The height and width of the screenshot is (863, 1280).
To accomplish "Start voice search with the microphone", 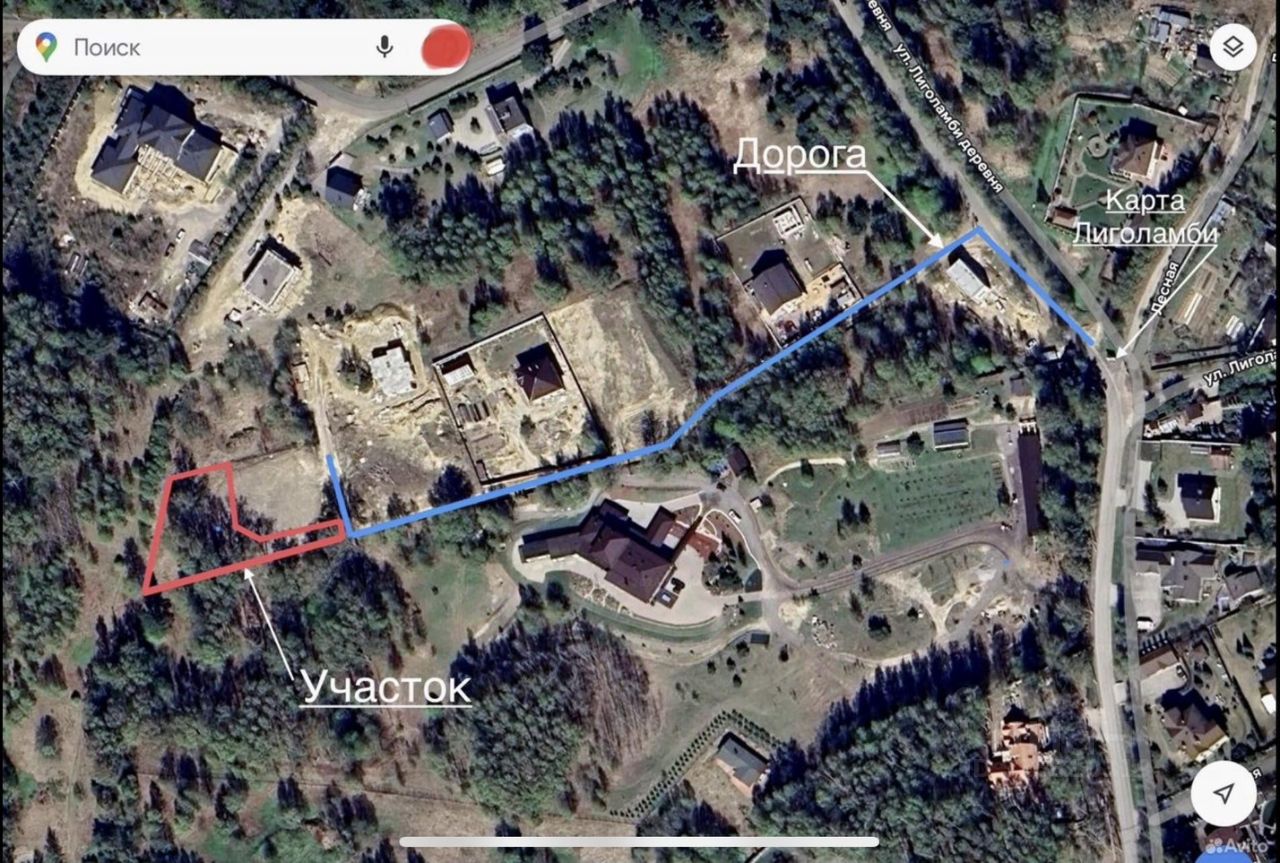I will pyautogui.click(x=384, y=47).
